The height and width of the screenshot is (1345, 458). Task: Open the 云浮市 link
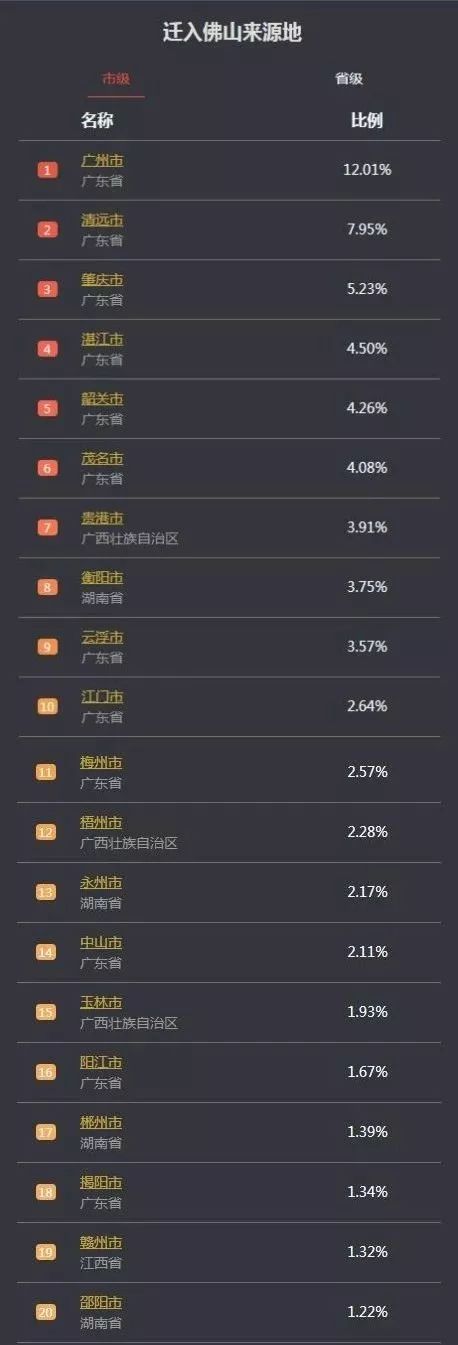[102, 637]
